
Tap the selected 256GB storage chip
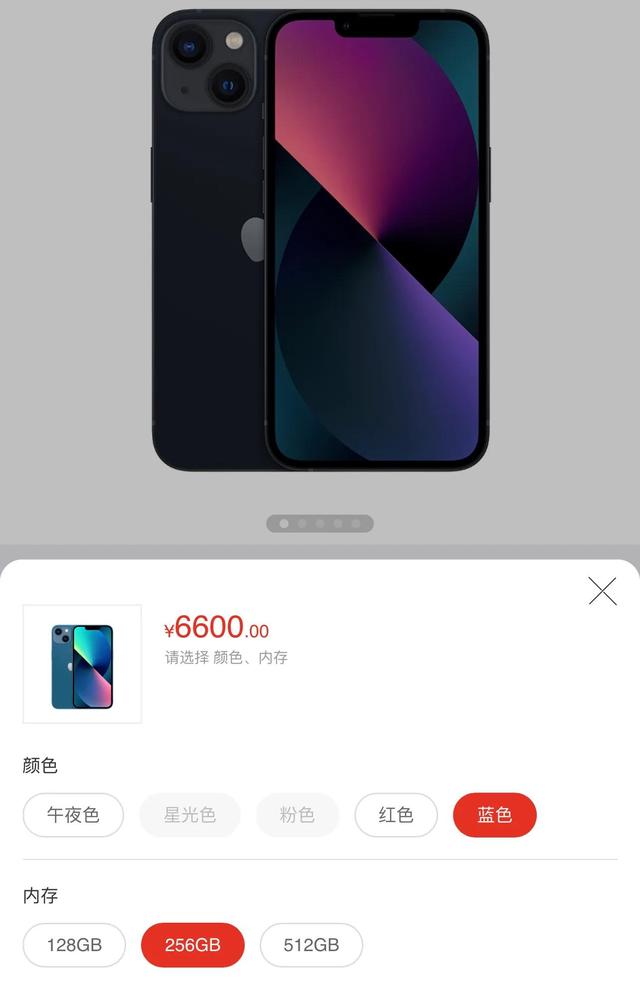[x=192, y=945]
